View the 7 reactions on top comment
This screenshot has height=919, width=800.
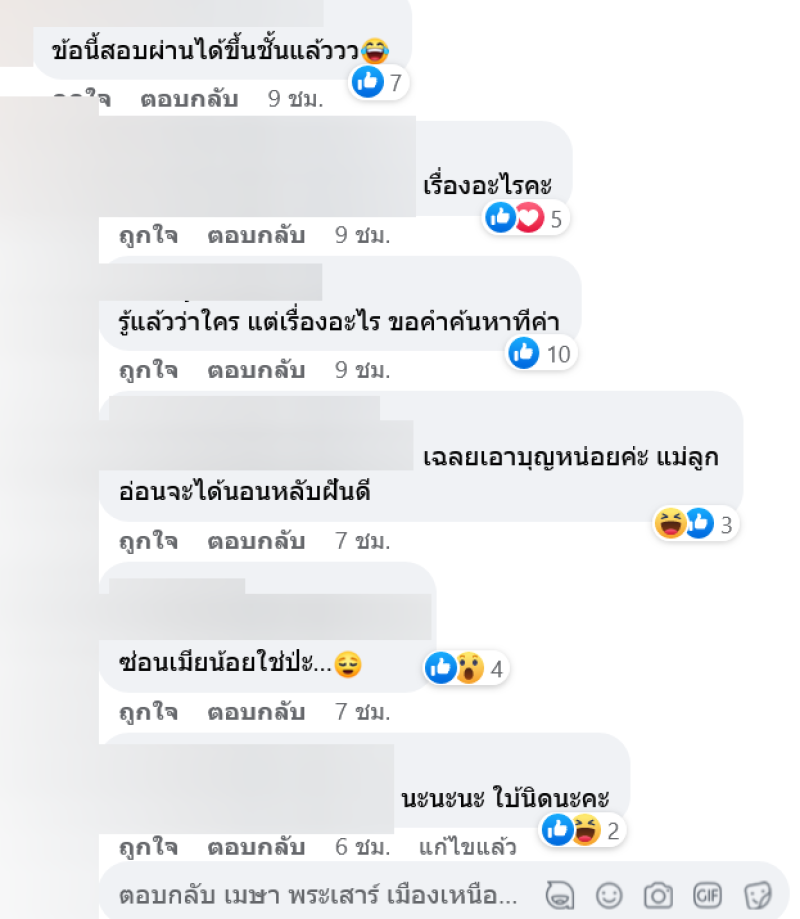(x=381, y=82)
